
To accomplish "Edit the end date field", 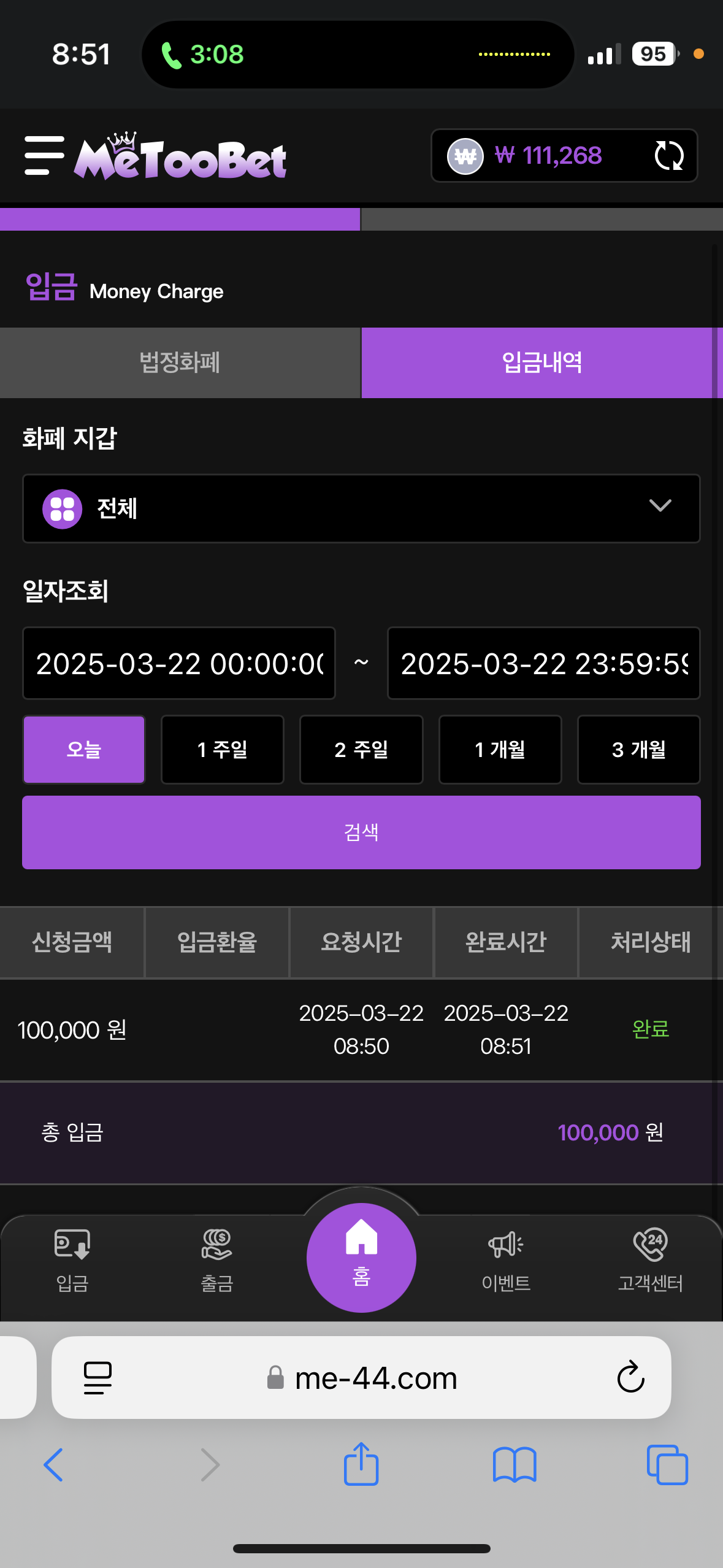I will tap(543, 663).
